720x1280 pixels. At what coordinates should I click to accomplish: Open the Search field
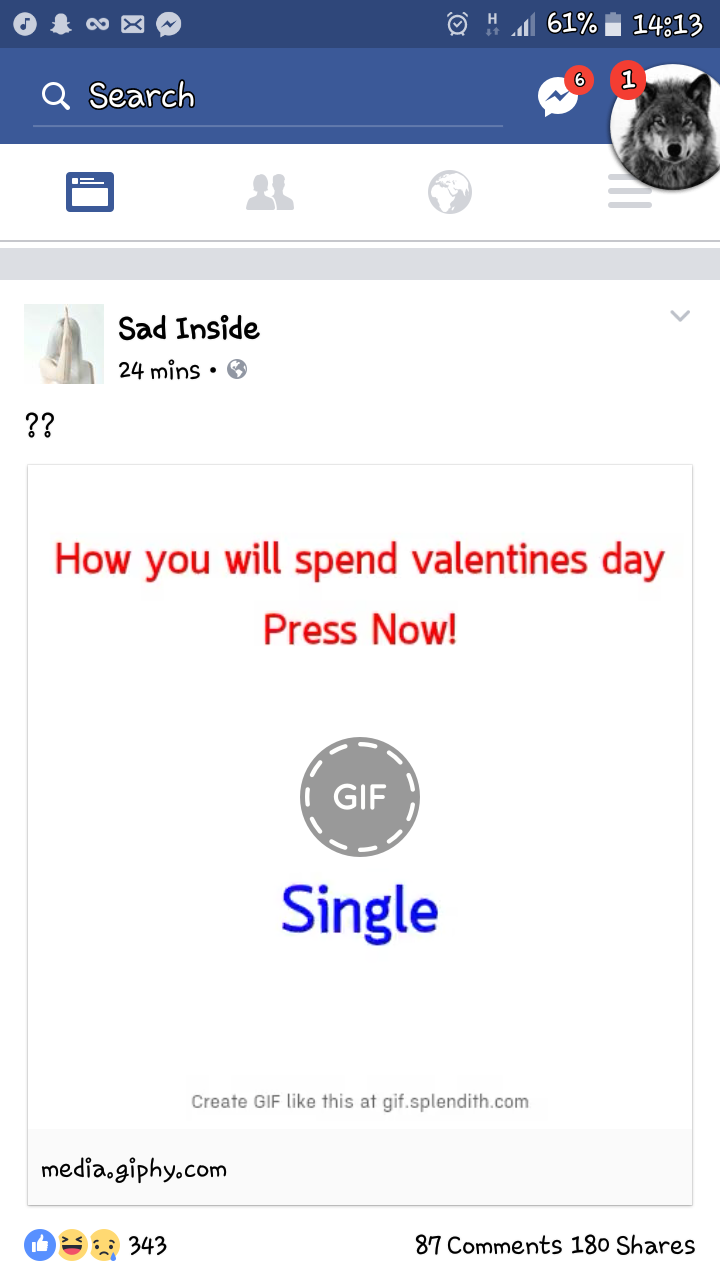(268, 97)
